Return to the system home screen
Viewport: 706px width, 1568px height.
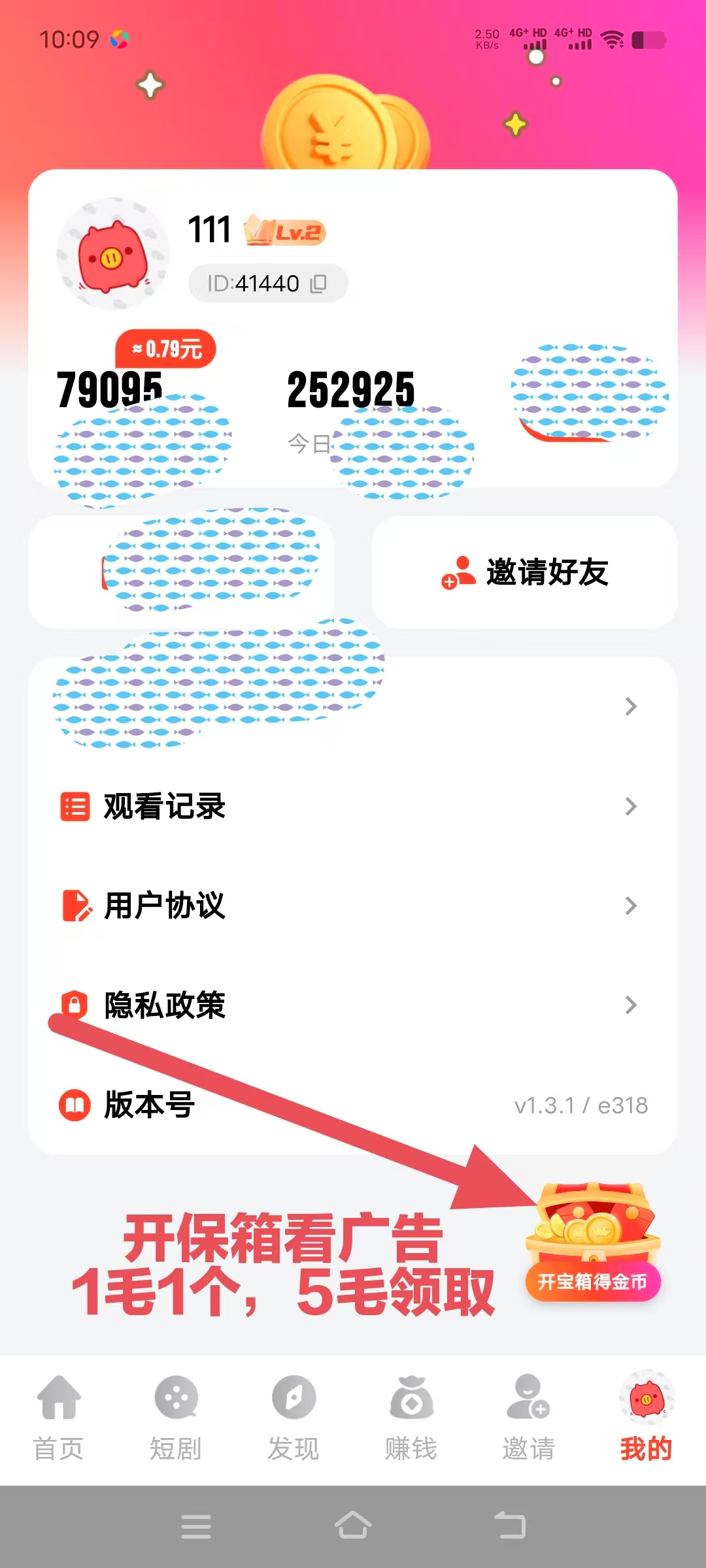(x=353, y=1526)
